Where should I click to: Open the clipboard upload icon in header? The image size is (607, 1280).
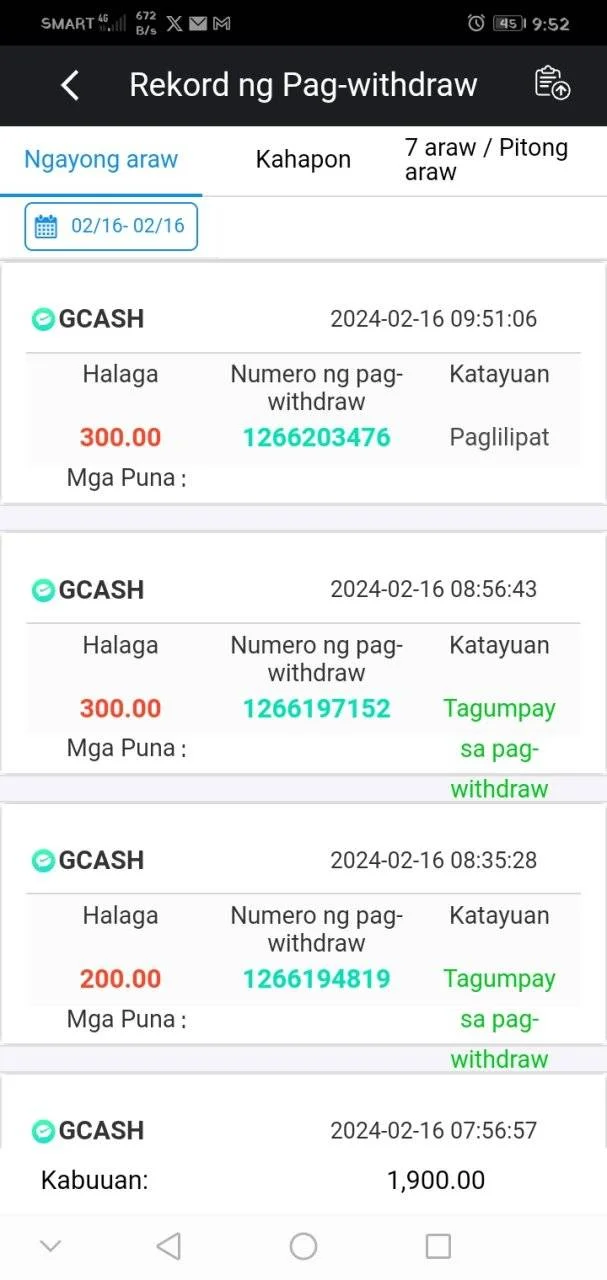[552, 84]
